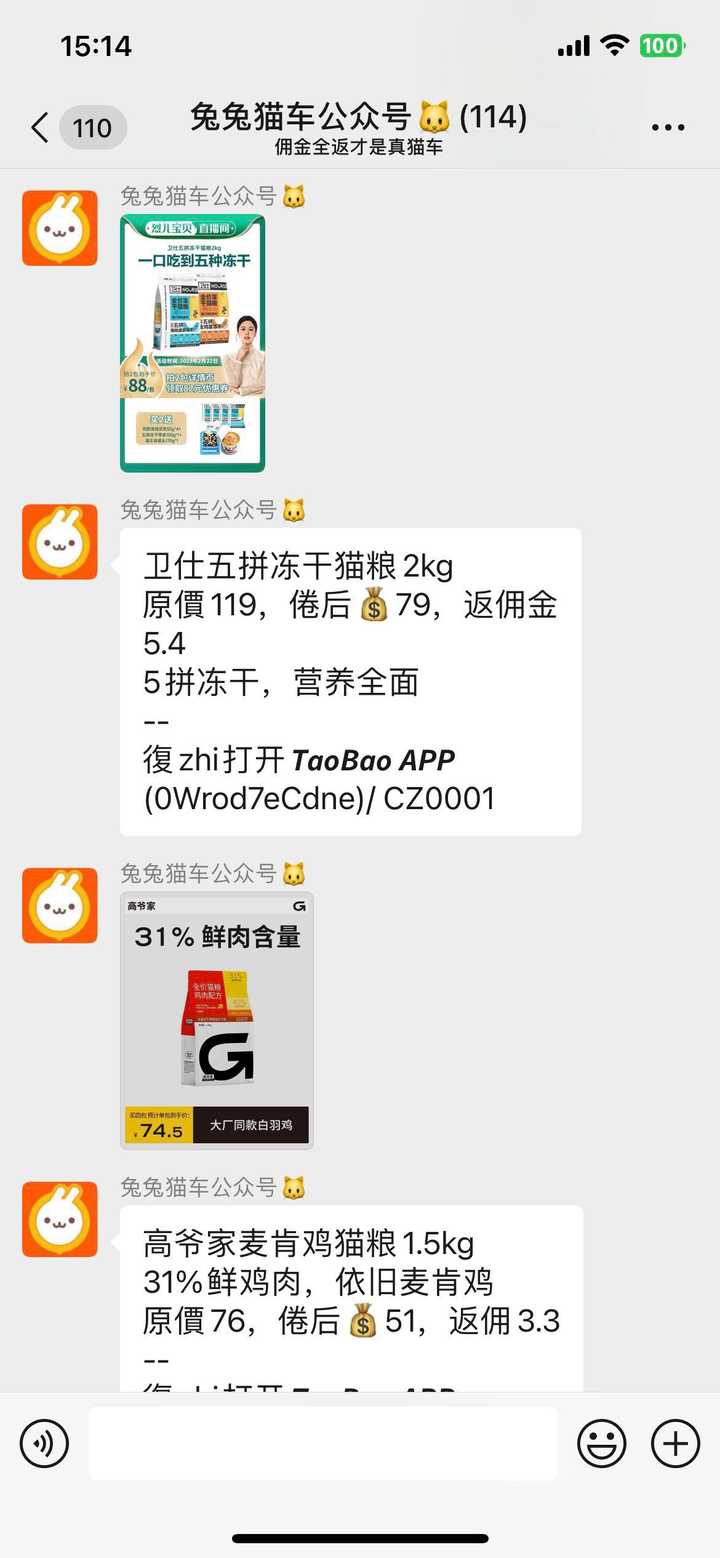
Task: Open the emoji sticker panel
Action: coord(602,1444)
